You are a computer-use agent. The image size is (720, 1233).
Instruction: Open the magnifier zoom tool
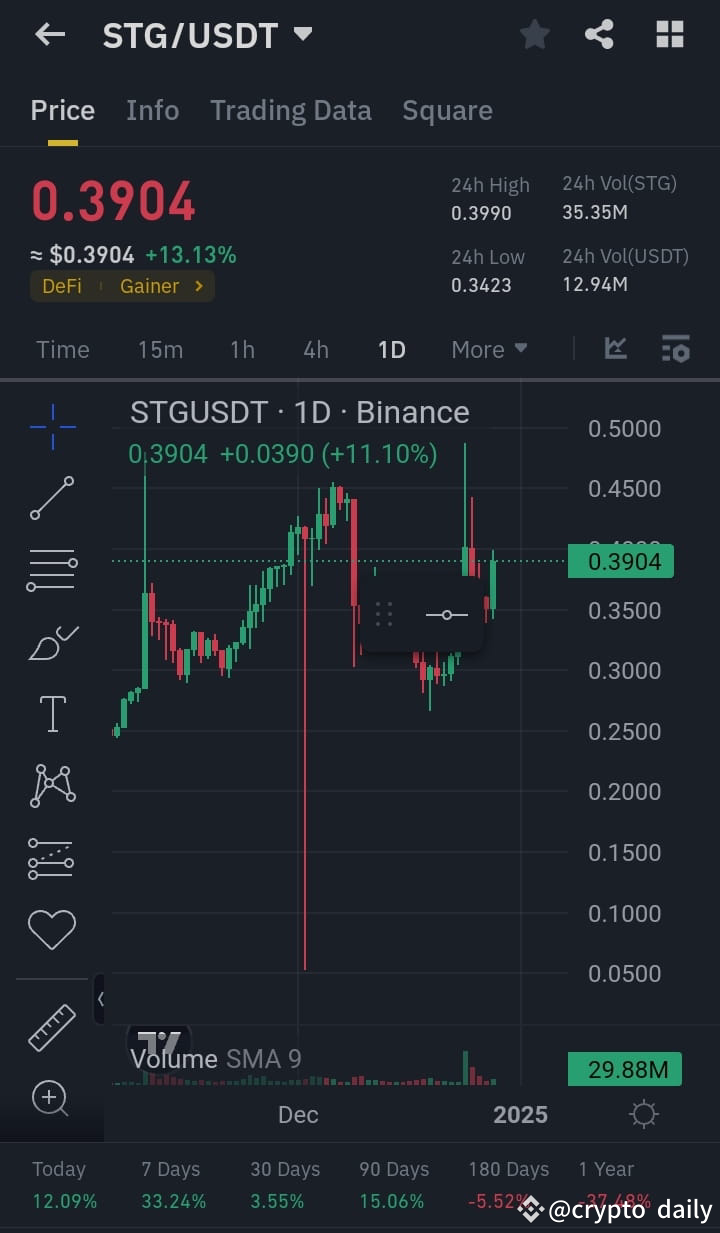coord(52,1098)
